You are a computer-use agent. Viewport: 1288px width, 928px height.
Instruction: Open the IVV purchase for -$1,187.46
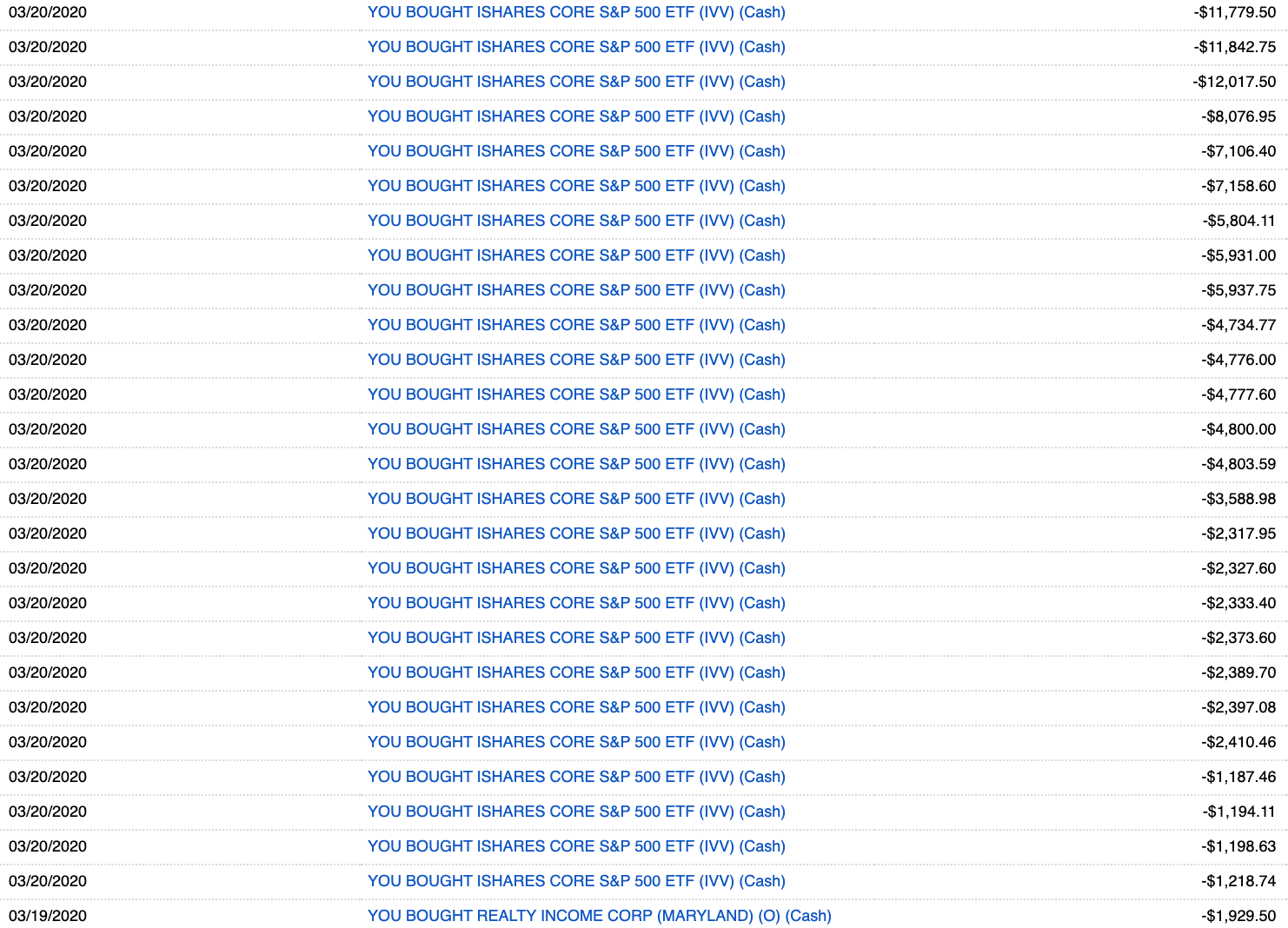pos(576,777)
